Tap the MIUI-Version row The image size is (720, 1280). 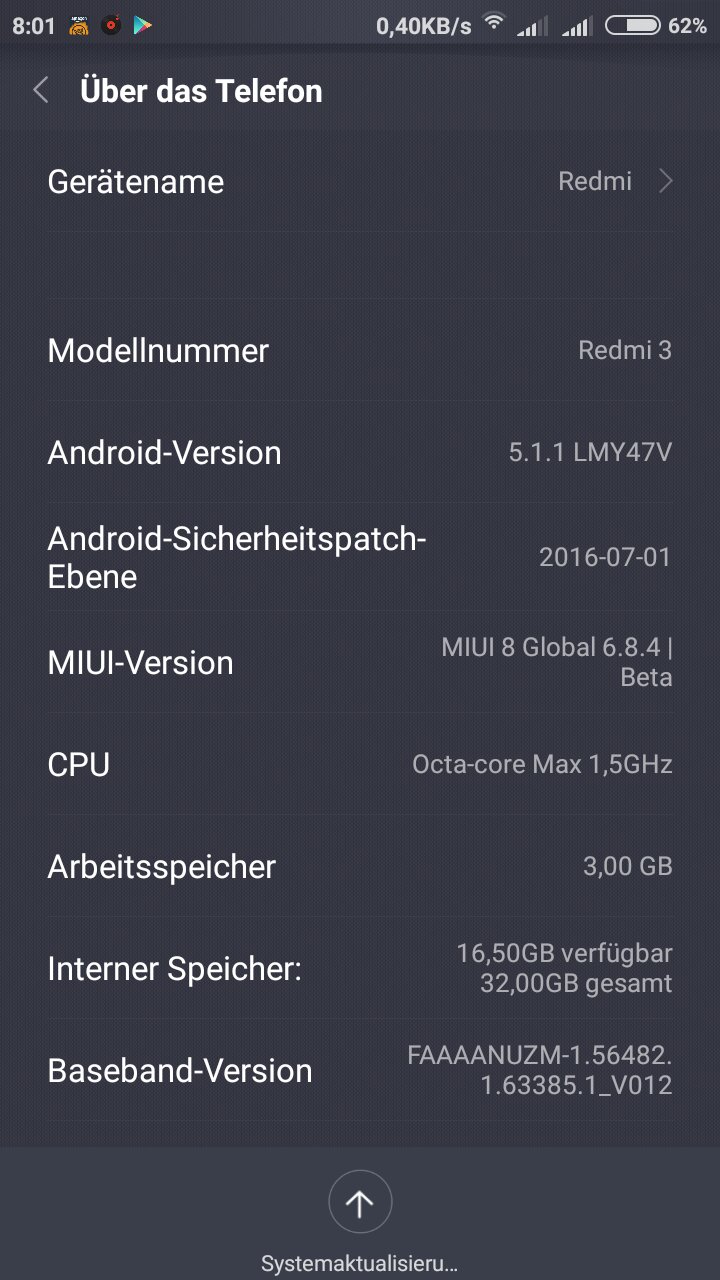coord(360,662)
